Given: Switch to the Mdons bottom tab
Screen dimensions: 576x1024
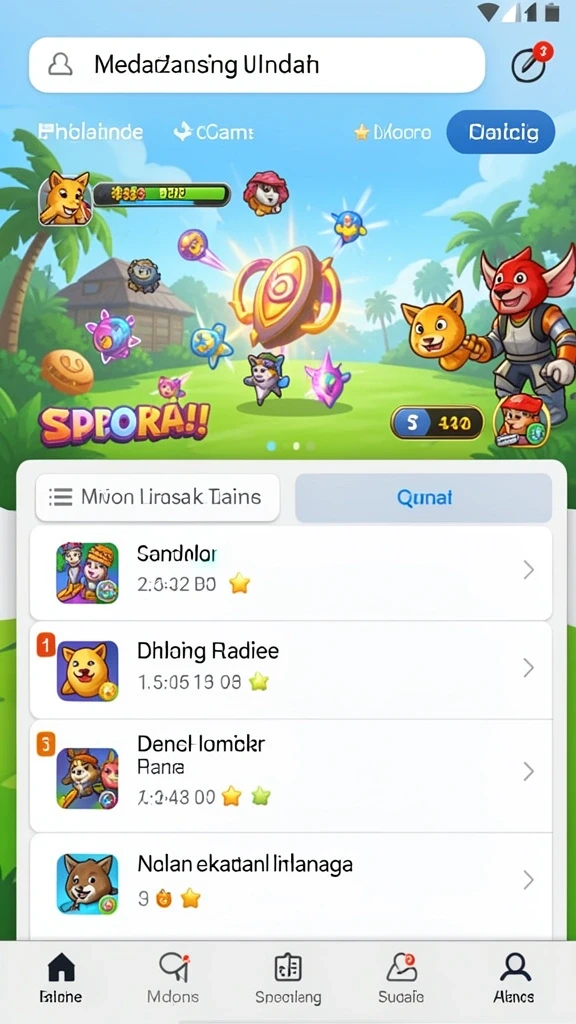Looking at the screenshot, I should (x=173, y=978).
